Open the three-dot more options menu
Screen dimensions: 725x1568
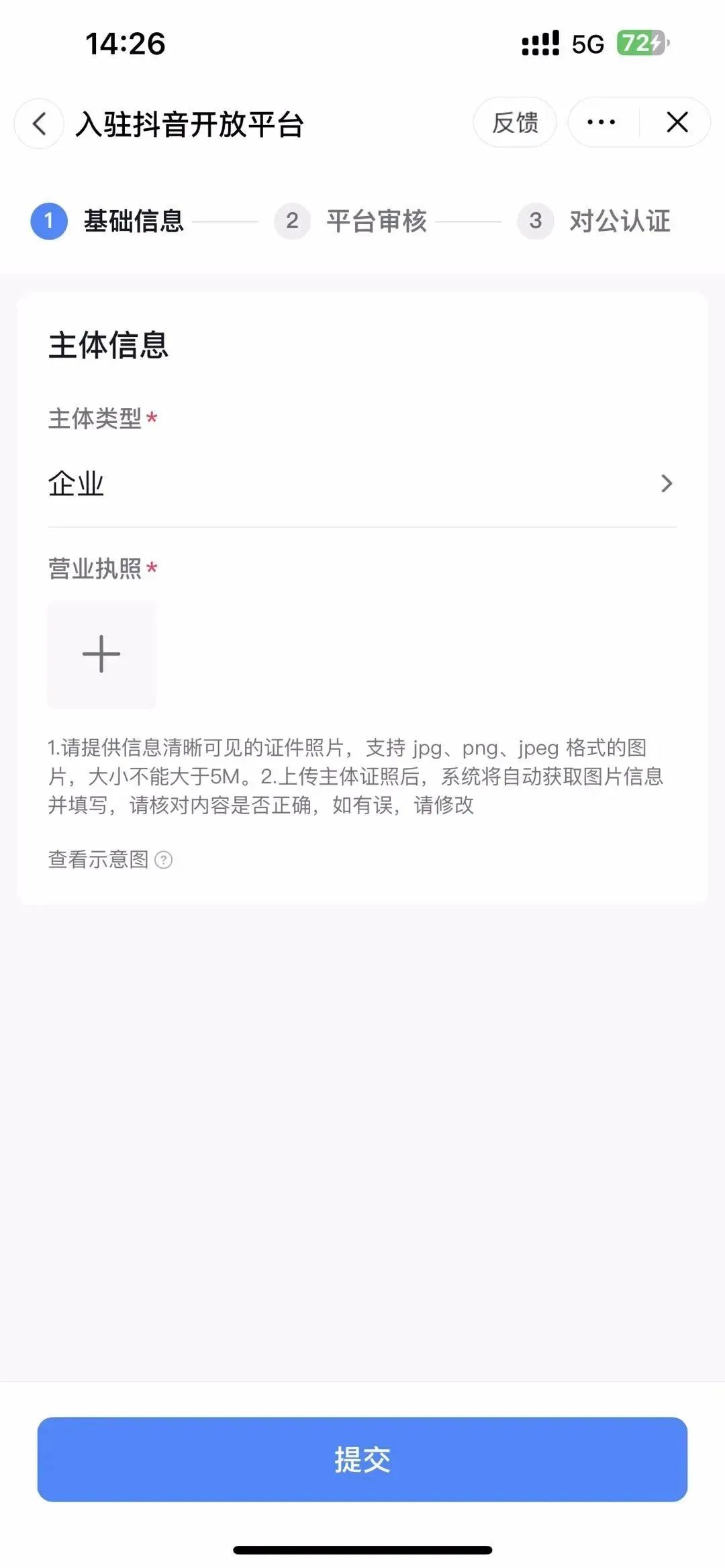click(x=601, y=123)
